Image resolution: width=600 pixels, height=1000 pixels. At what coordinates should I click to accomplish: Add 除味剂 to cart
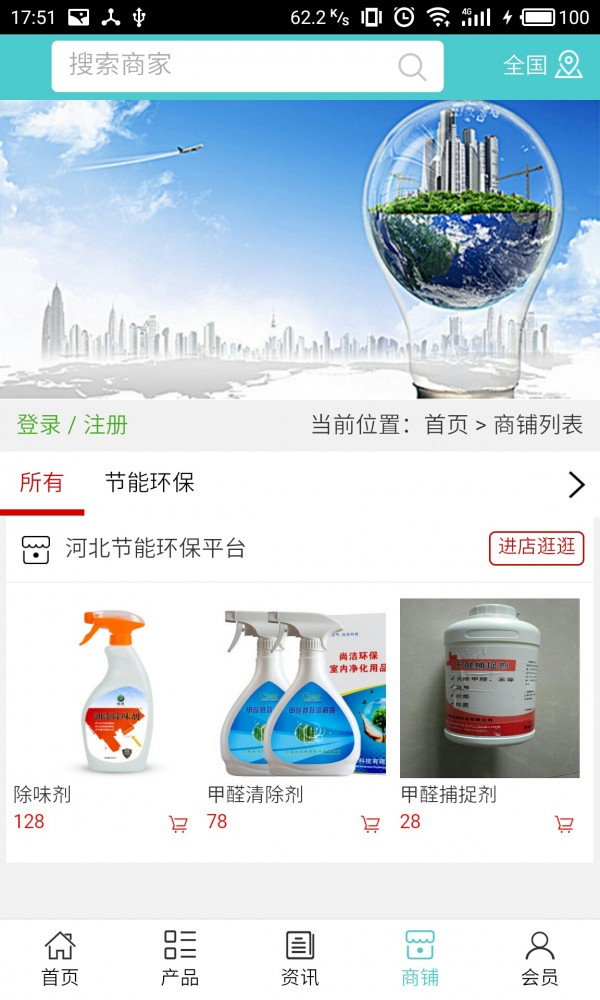178,824
